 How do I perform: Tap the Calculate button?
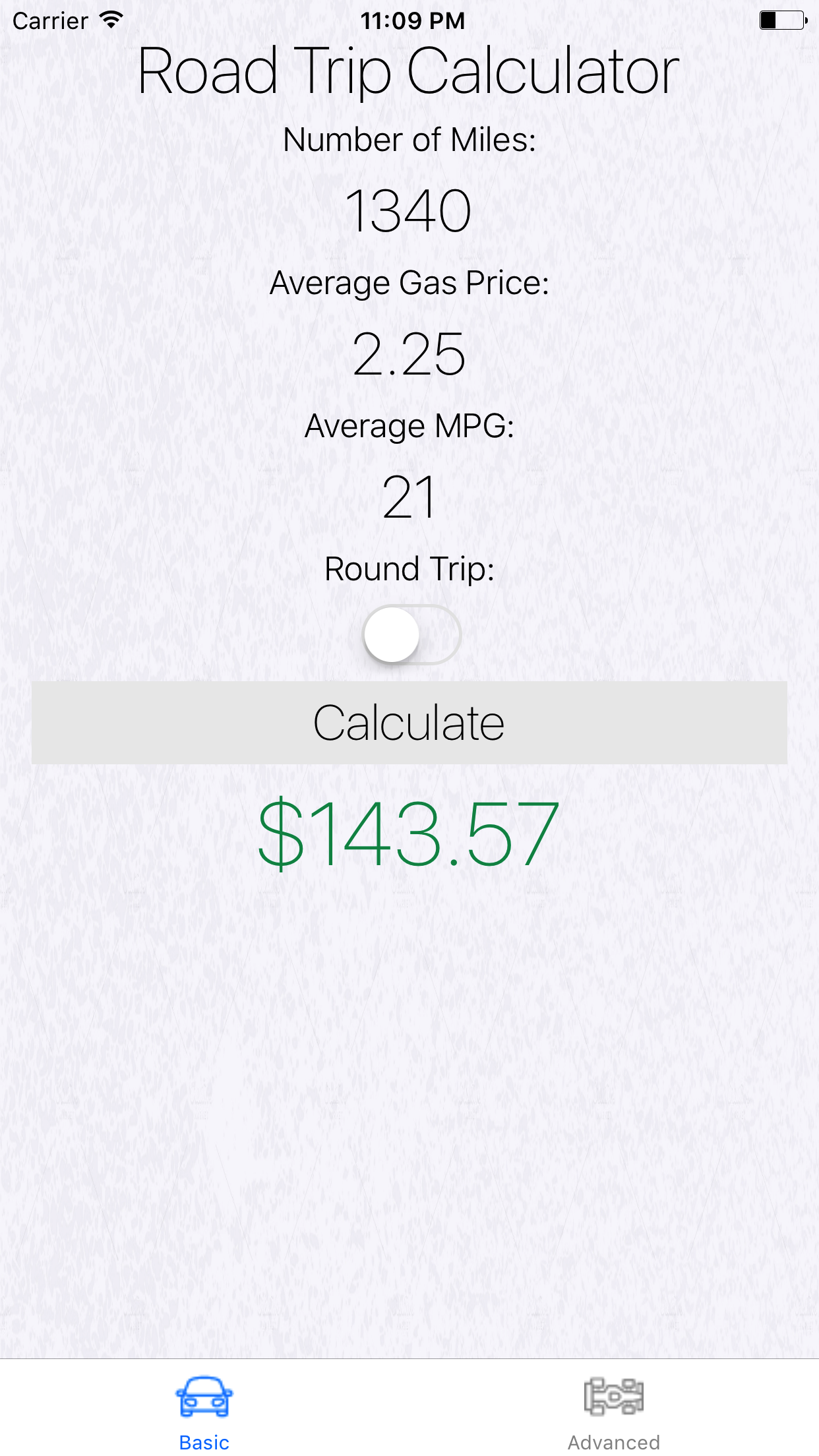pos(409,723)
